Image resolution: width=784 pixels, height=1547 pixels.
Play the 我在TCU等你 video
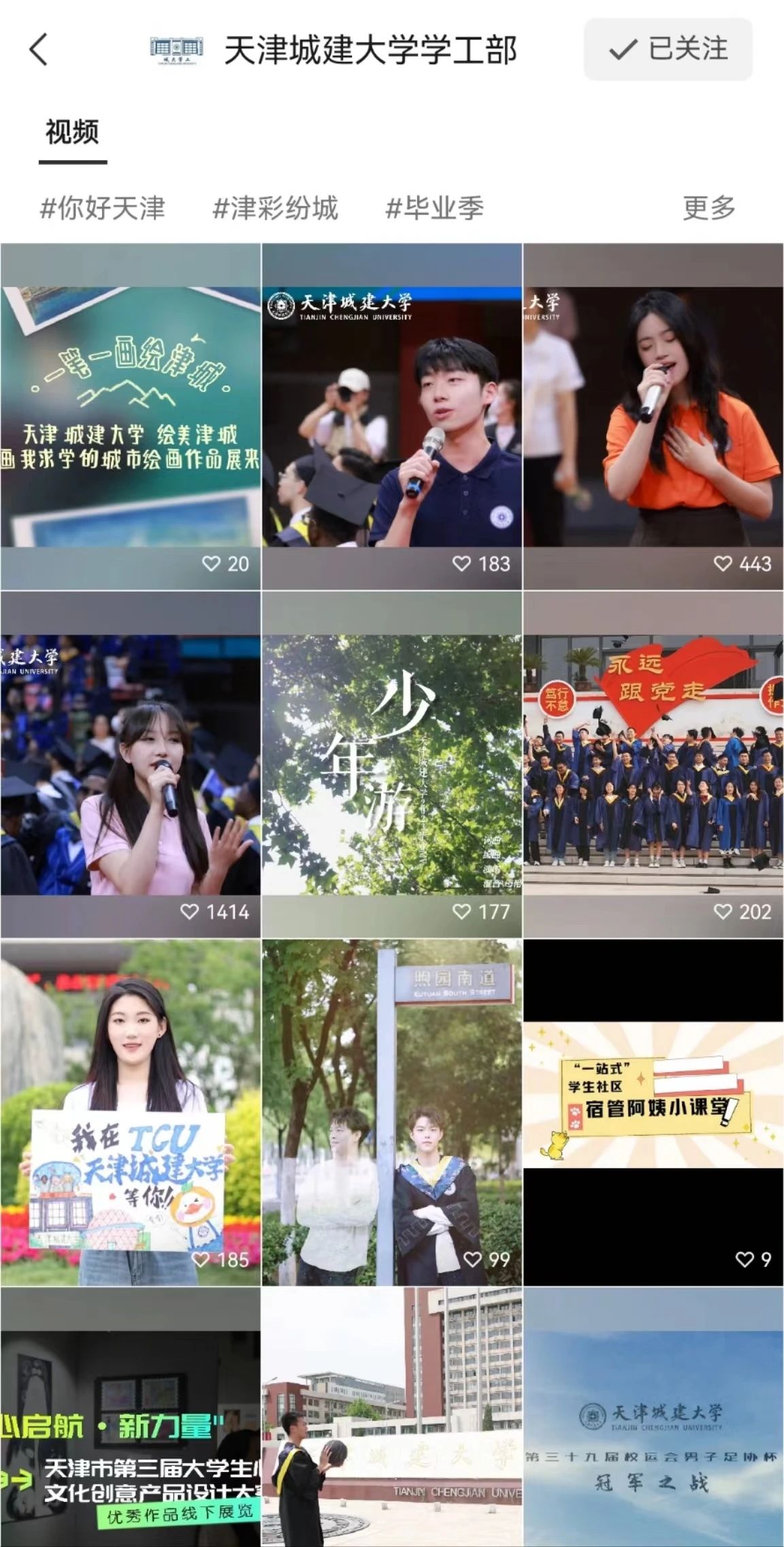pyautogui.click(x=130, y=1112)
